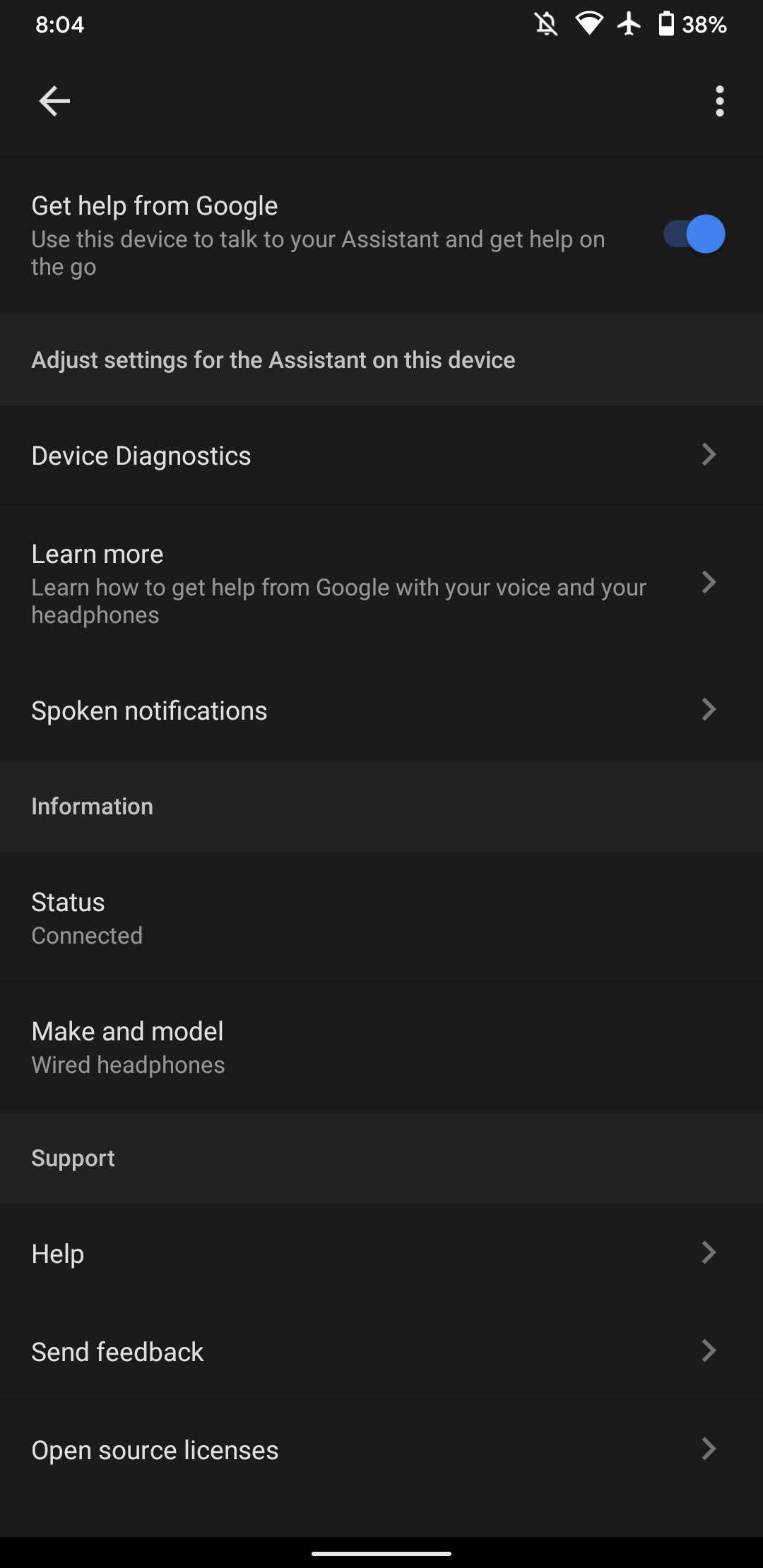Open the three-dot overflow menu
This screenshot has width=763, height=1568.
719,100
